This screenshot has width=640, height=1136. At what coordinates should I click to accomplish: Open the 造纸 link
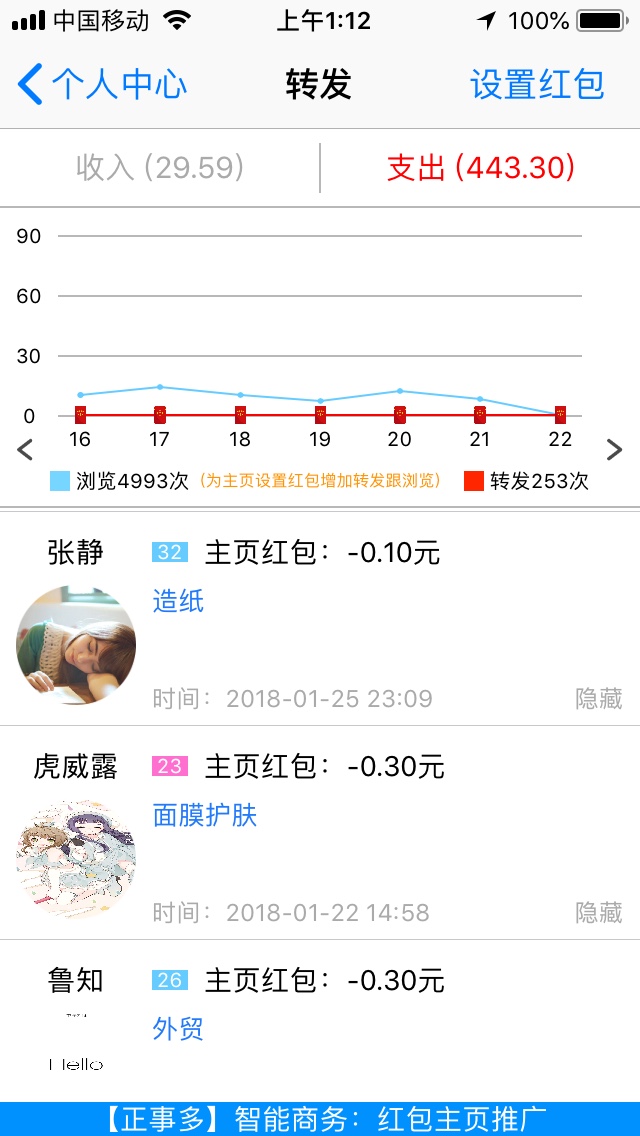click(x=178, y=601)
